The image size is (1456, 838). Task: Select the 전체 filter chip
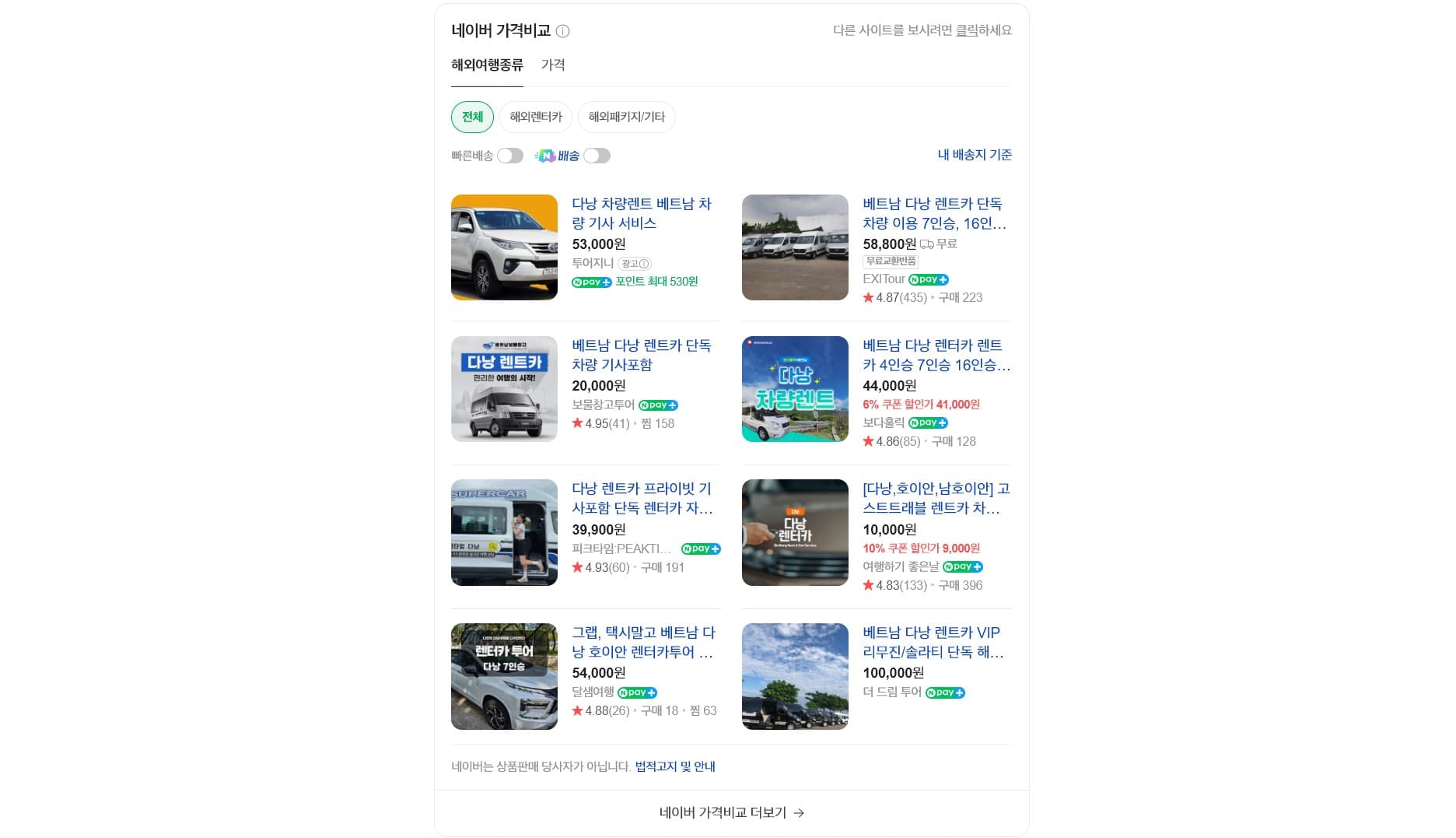(472, 117)
